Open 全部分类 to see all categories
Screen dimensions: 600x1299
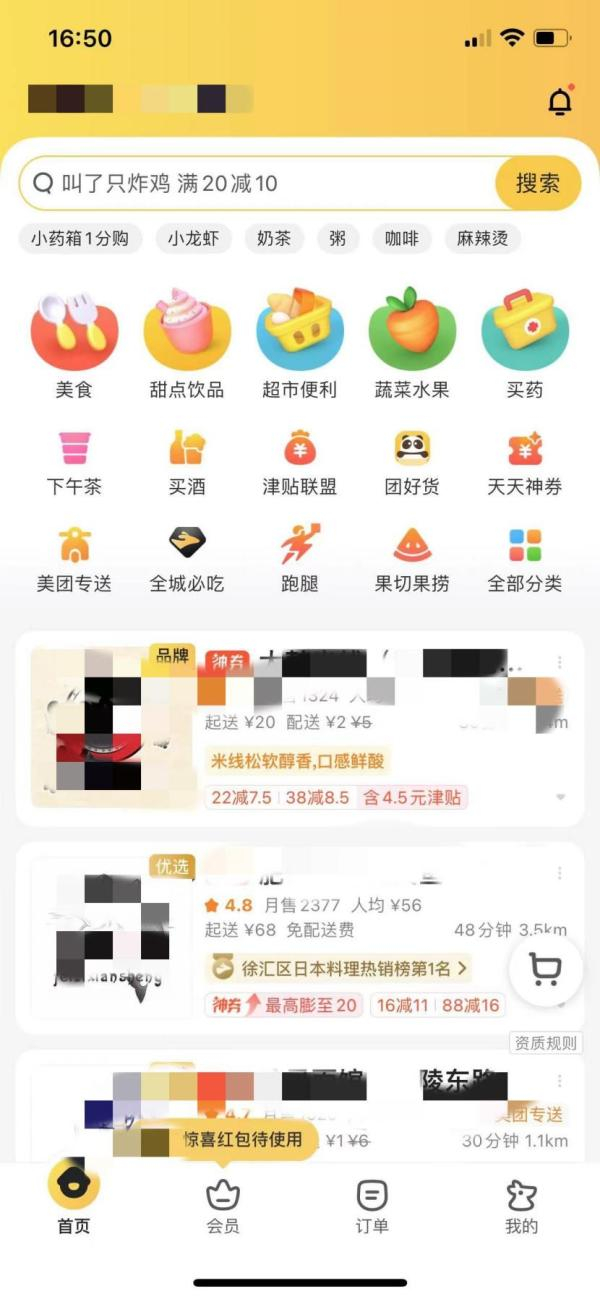pyautogui.click(x=524, y=560)
